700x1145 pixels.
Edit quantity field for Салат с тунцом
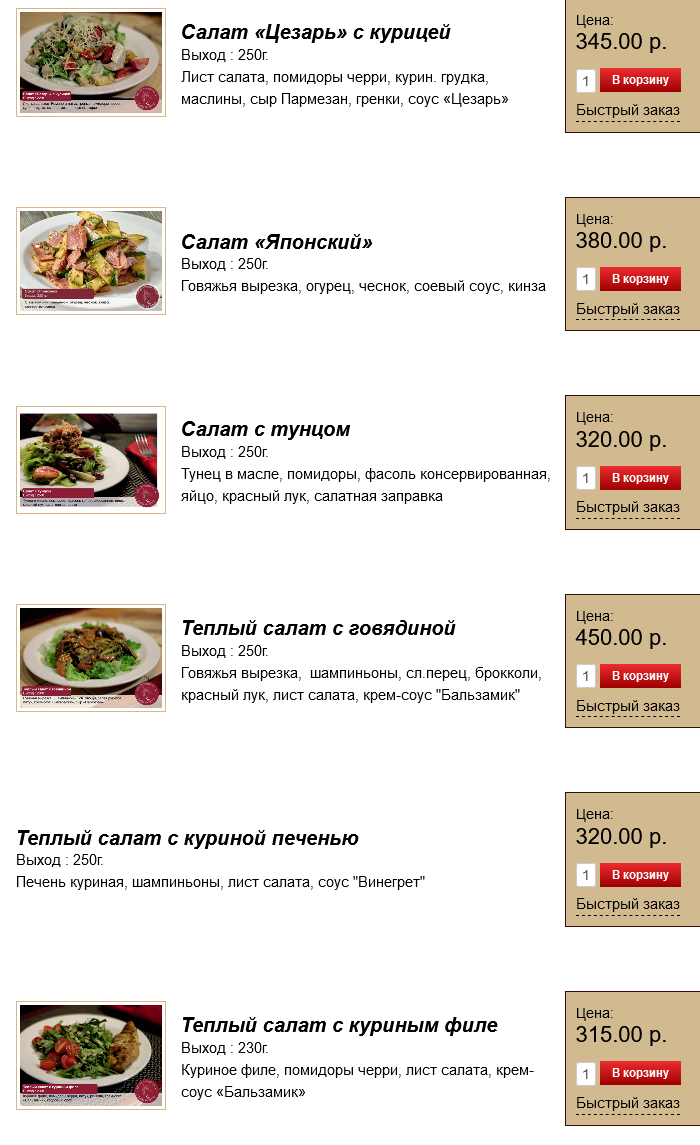point(586,478)
